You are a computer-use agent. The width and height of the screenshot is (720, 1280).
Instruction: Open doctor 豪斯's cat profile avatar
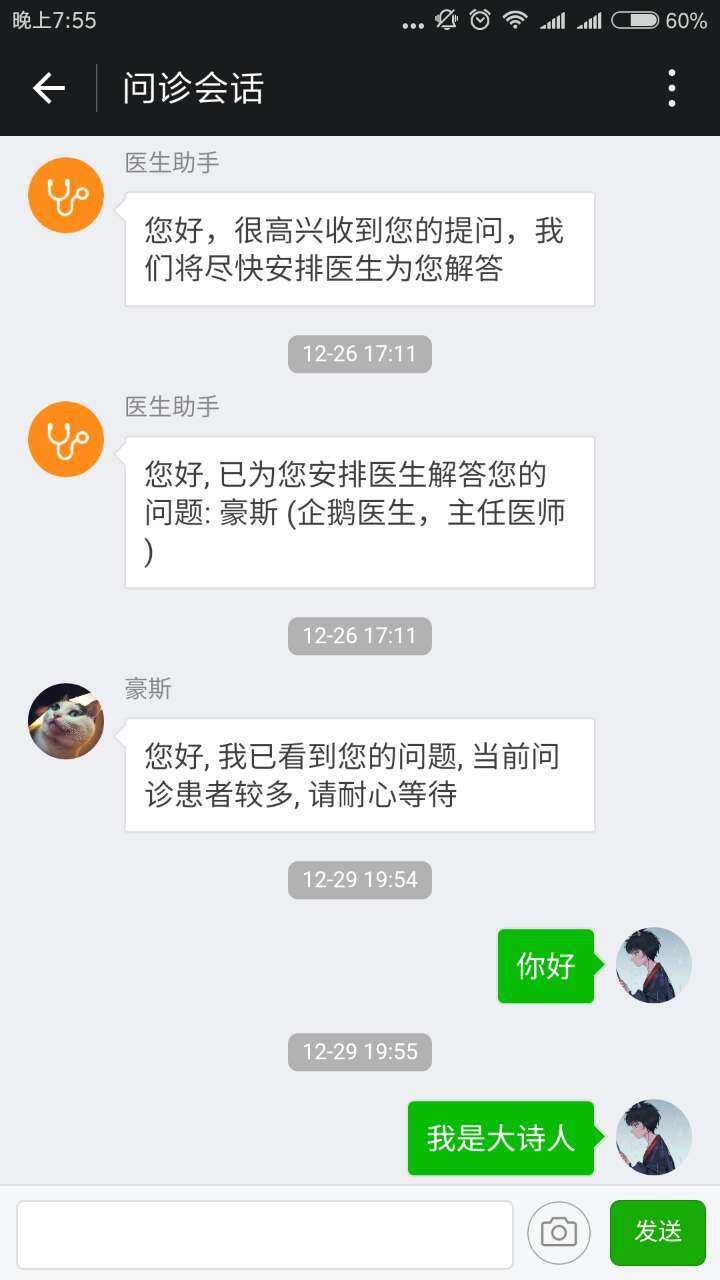click(x=65, y=721)
